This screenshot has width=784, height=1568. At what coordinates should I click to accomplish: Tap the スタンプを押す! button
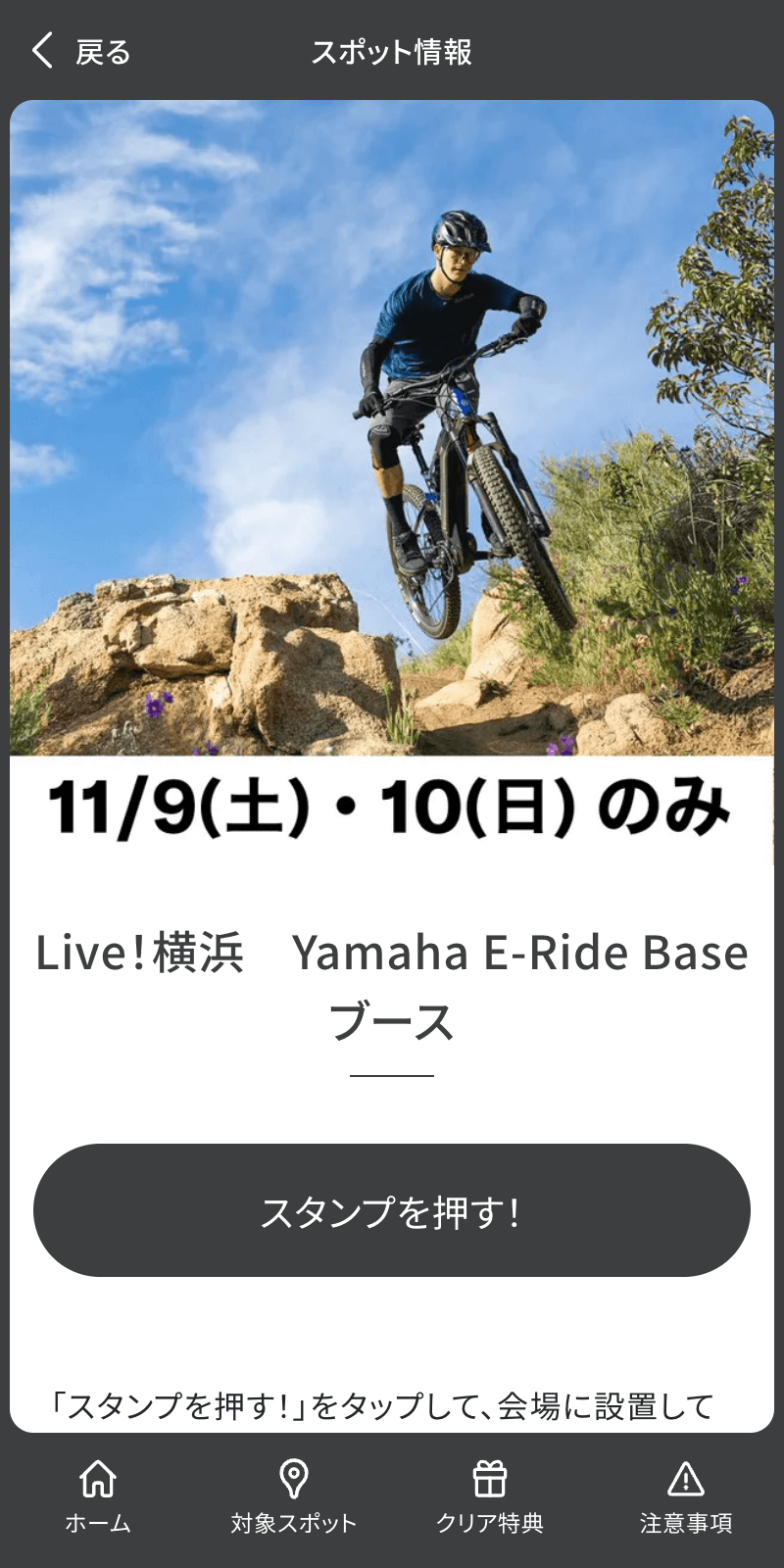click(392, 1210)
